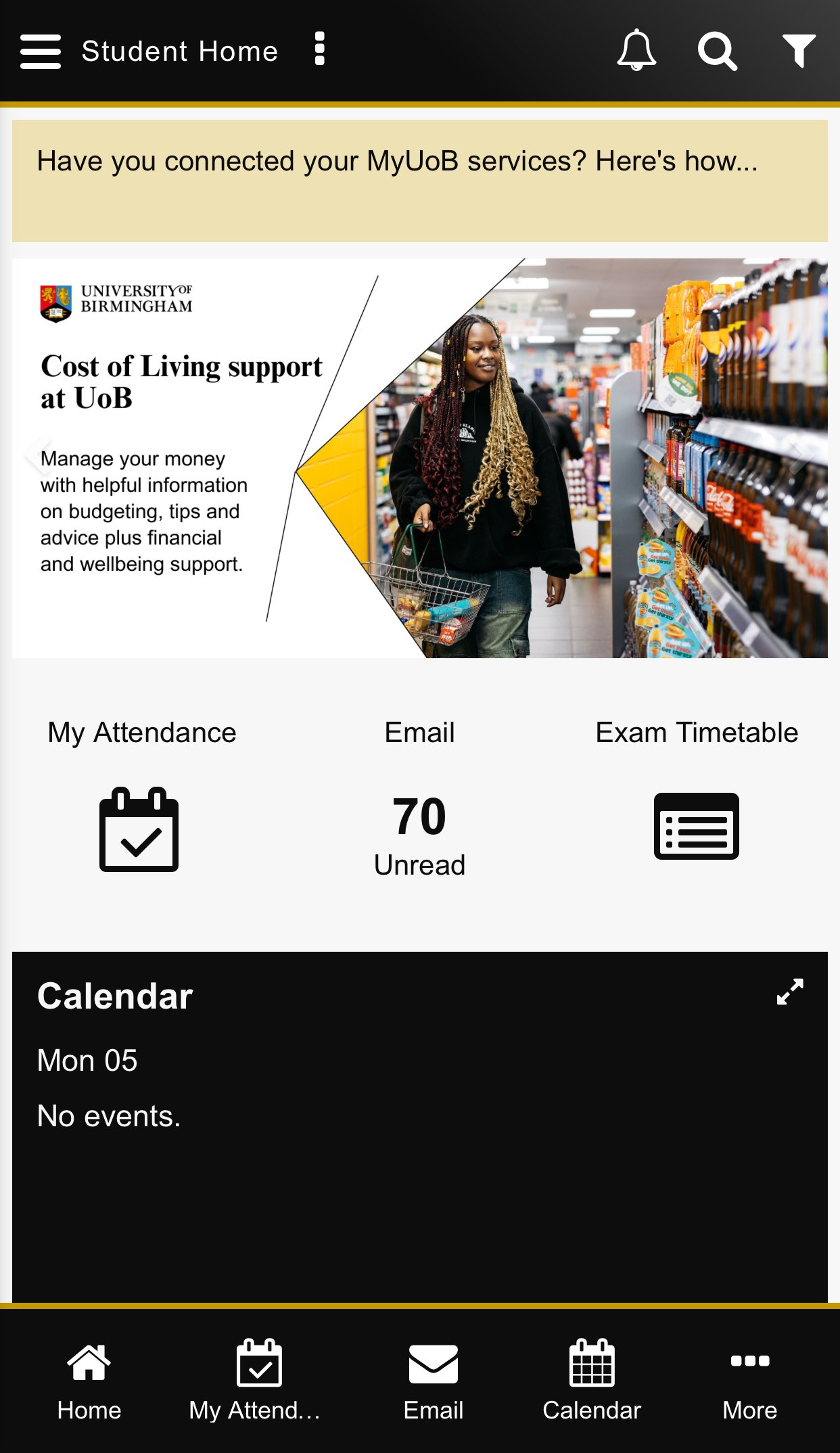840x1453 pixels.
Task: Open the Cost of Living support banner
Action: (419, 458)
